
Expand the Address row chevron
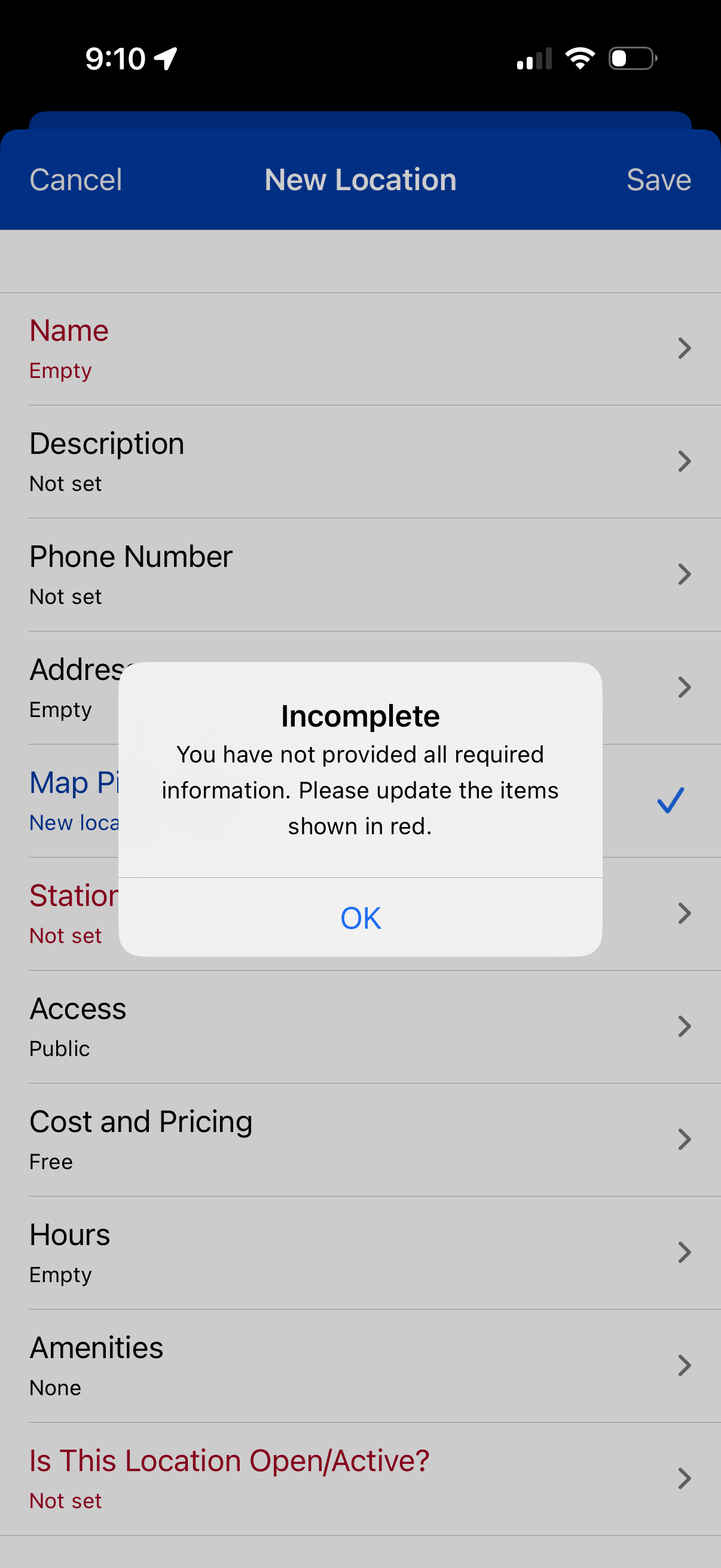(x=684, y=687)
